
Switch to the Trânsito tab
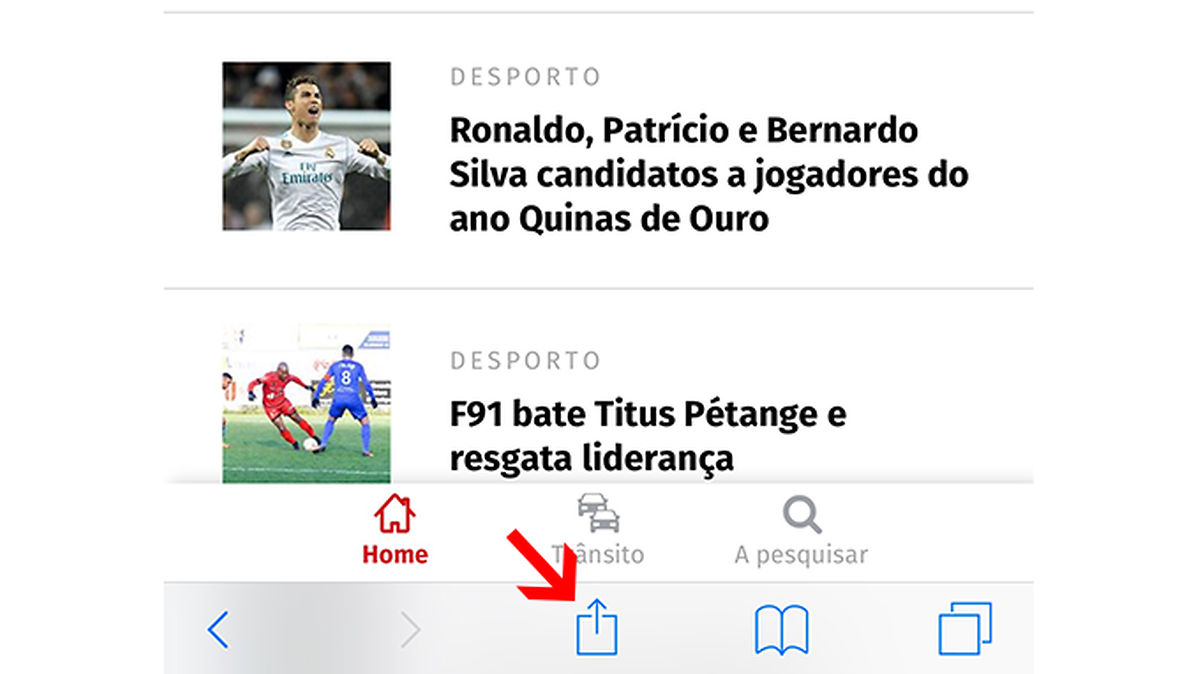click(598, 531)
